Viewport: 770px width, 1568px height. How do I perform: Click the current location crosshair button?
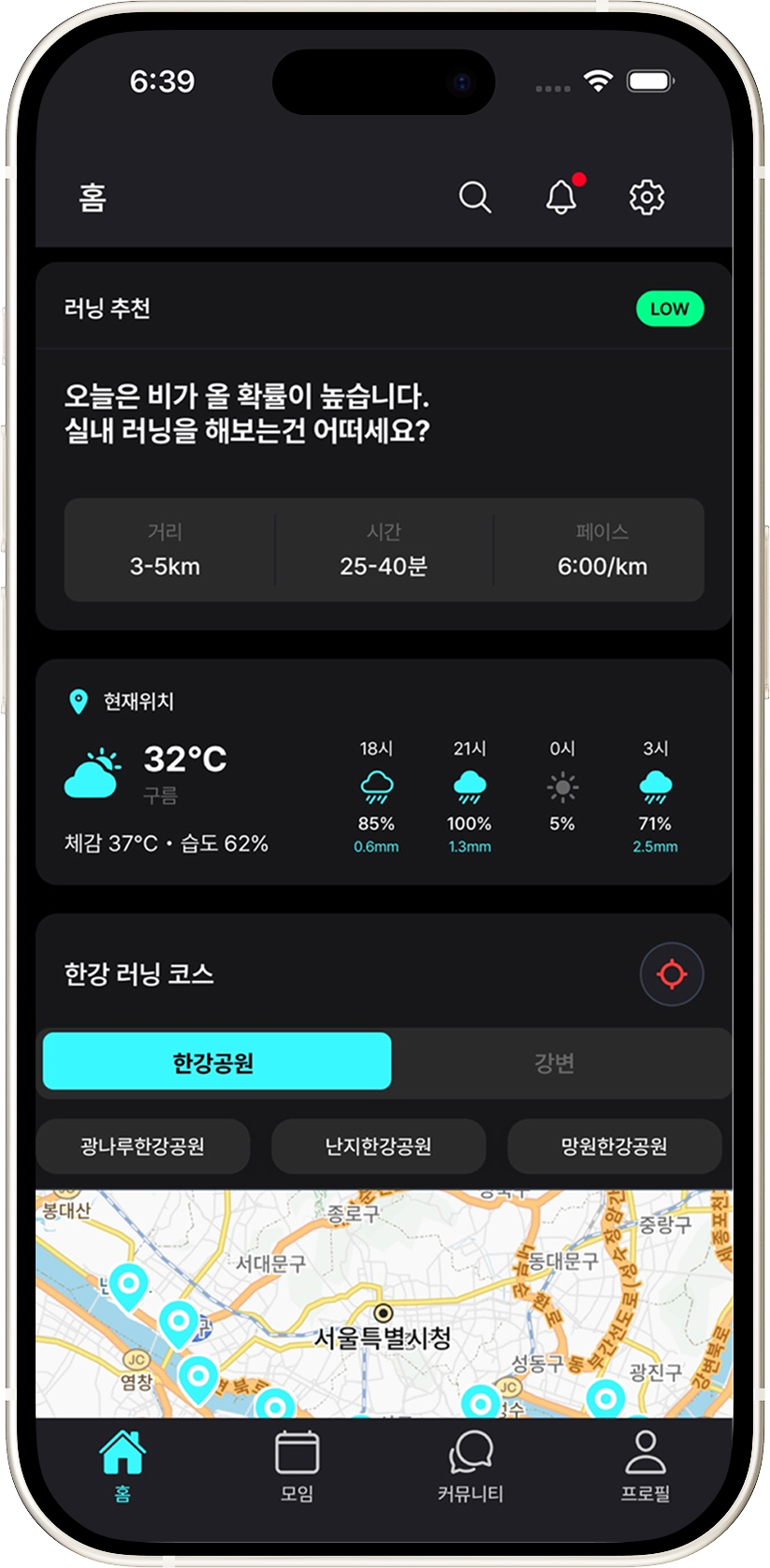point(671,973)
